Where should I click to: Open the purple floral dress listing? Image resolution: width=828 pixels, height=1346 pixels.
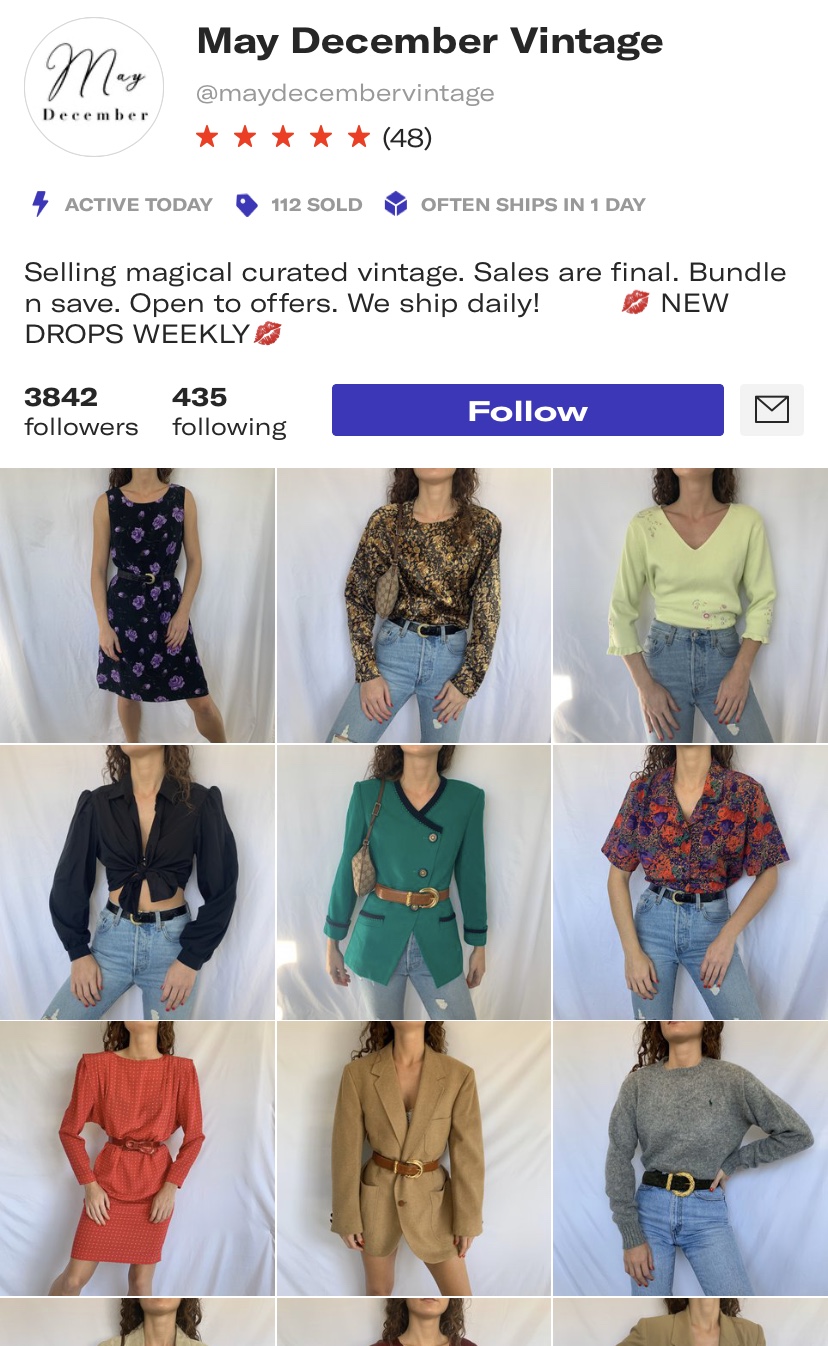click(137, 605)
